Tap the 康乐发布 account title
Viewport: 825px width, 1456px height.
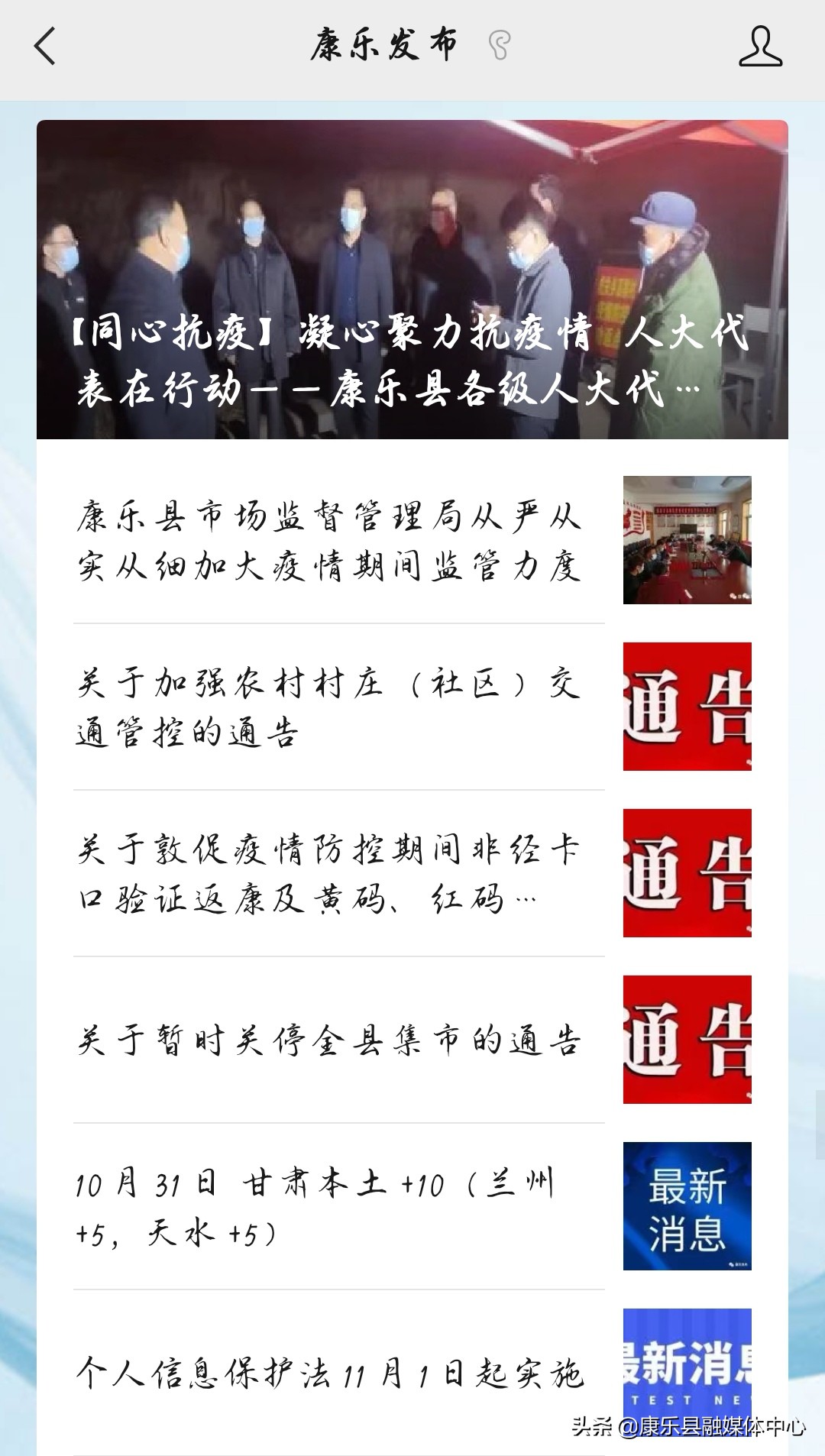(383, 46)
